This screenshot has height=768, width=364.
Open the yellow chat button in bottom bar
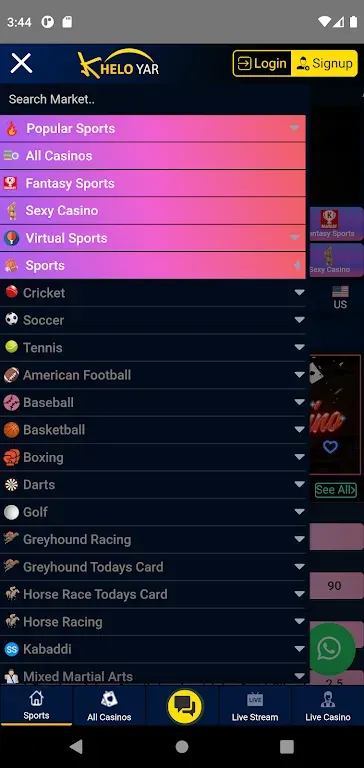point(185,706)
